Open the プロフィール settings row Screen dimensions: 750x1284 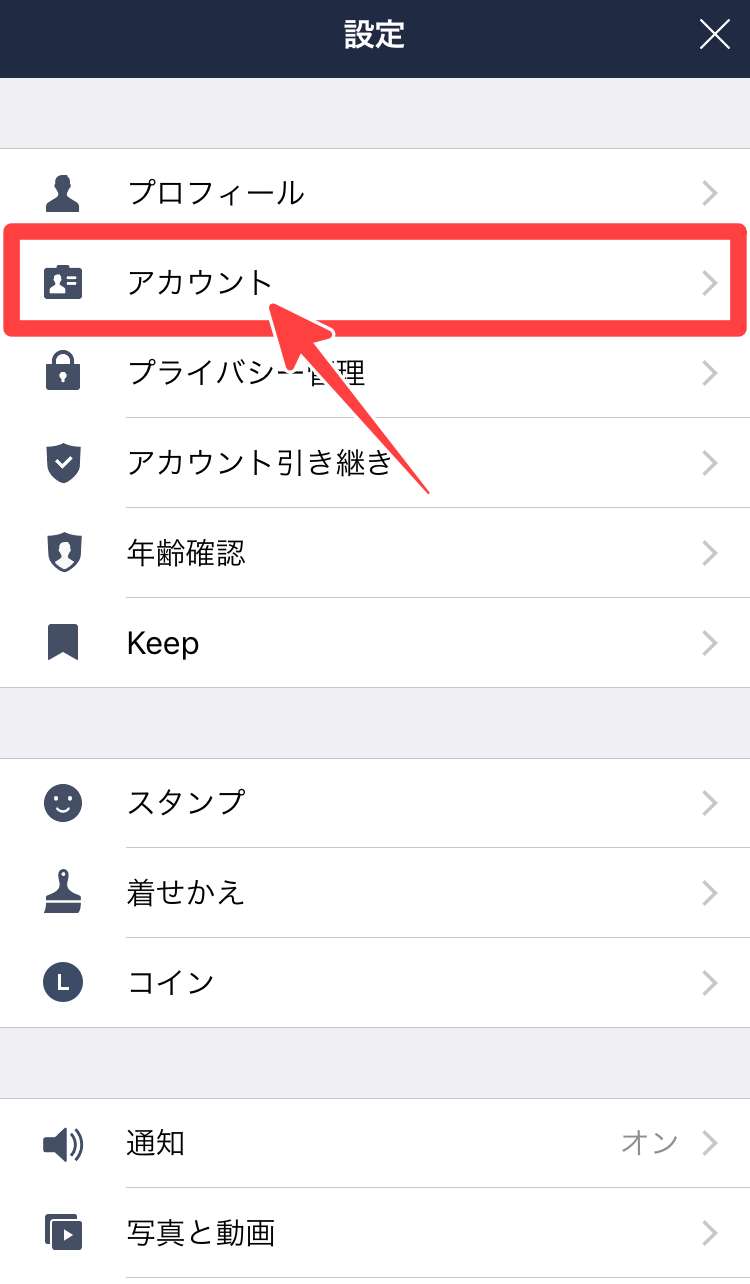pyautogui.click(x=375, y=193)
